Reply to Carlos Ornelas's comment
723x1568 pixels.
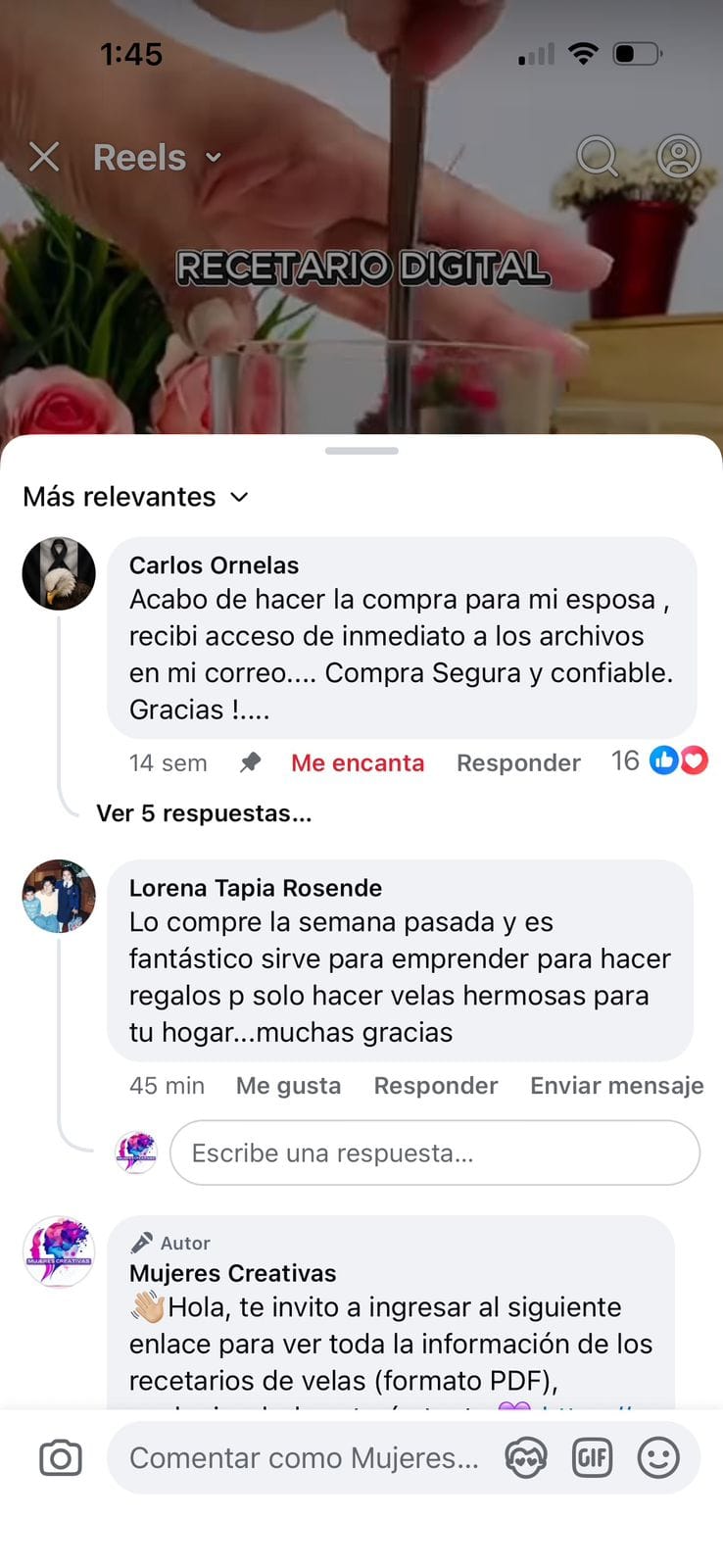pos(518,762)
